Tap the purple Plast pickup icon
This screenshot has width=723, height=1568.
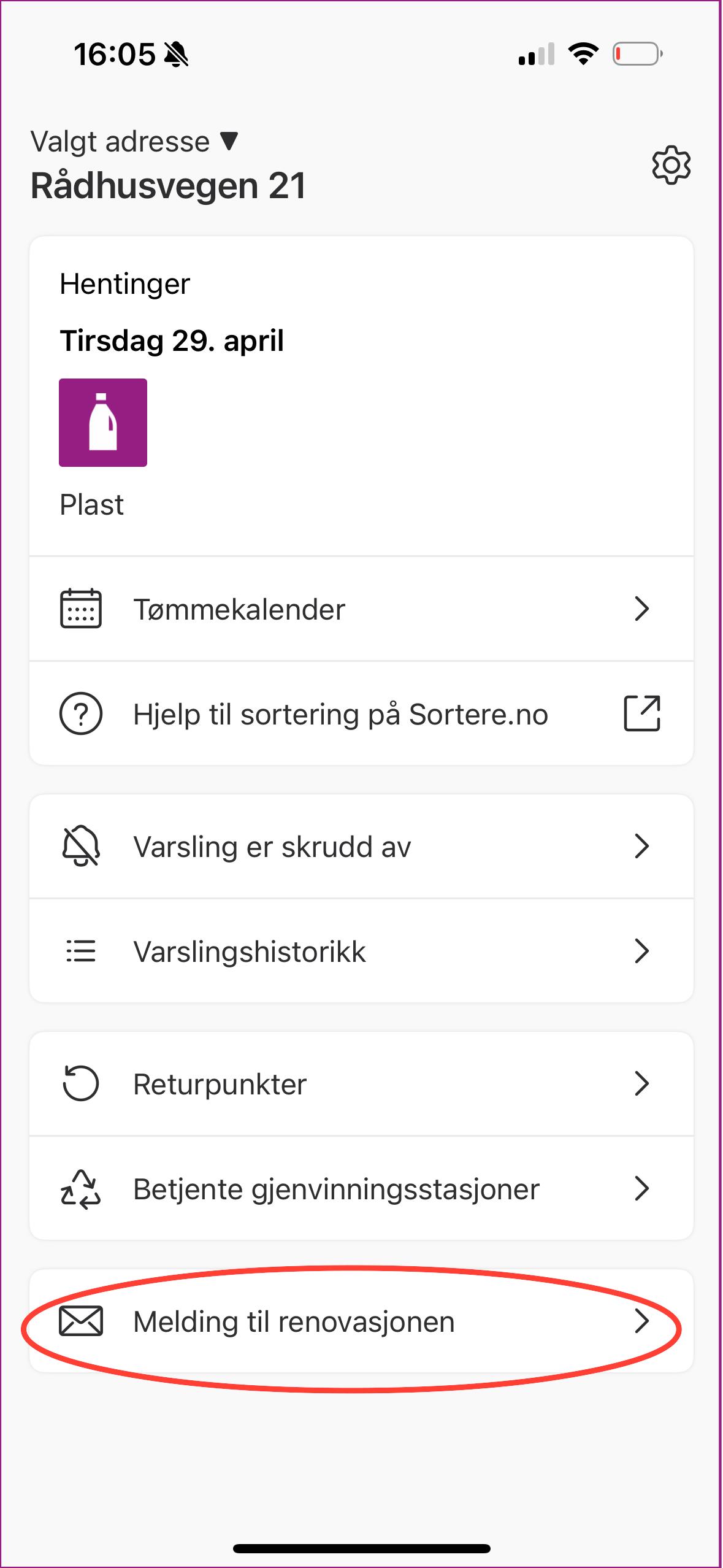pyautogui.click(x=103, y=423)
